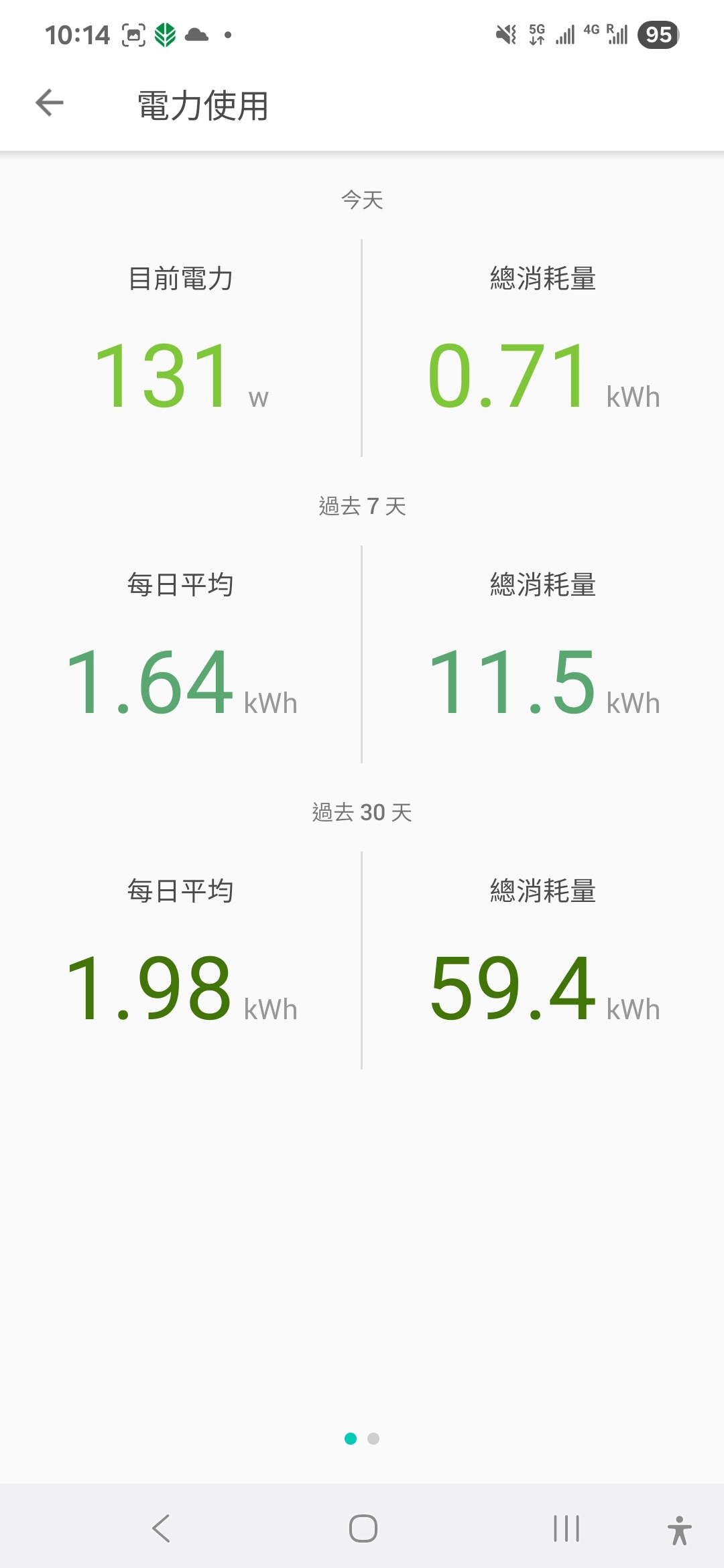
Task: Open the accessibility shortcut
Action: pyautogui.click(x=679, y=1530)
